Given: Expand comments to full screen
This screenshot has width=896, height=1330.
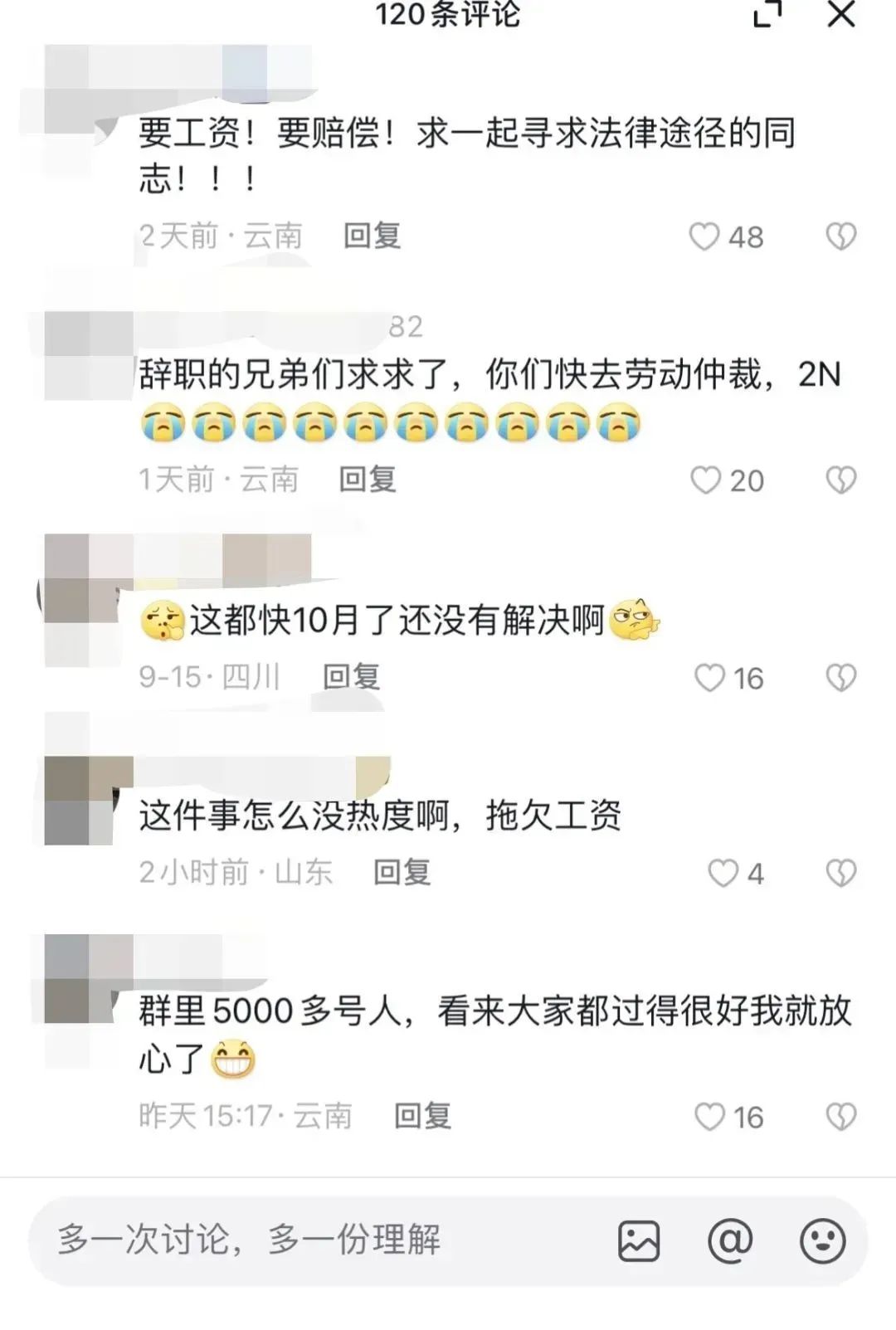Looking at the screenshot, I should tap(767, 15).
